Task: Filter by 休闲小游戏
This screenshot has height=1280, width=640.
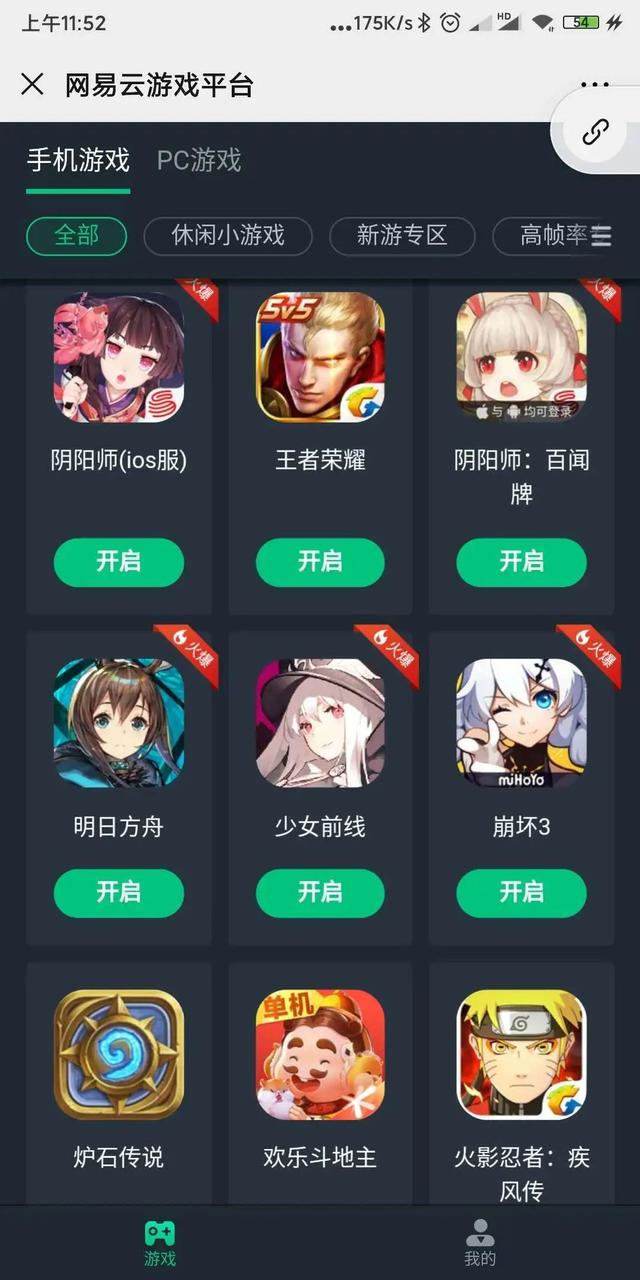Action: [x=228, y=236]
